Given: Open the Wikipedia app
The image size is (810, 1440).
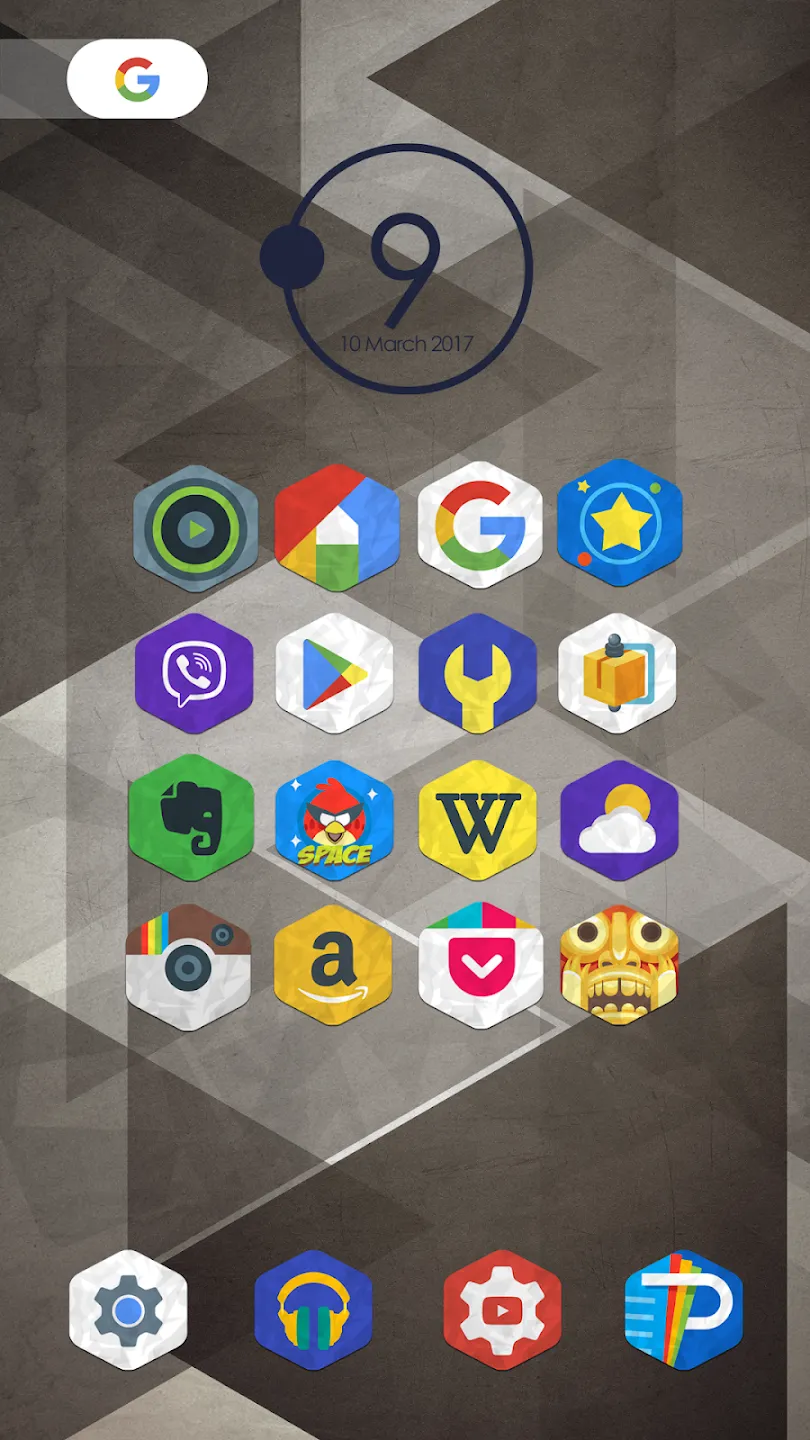Looking at the screenshot, I should 478,820.
